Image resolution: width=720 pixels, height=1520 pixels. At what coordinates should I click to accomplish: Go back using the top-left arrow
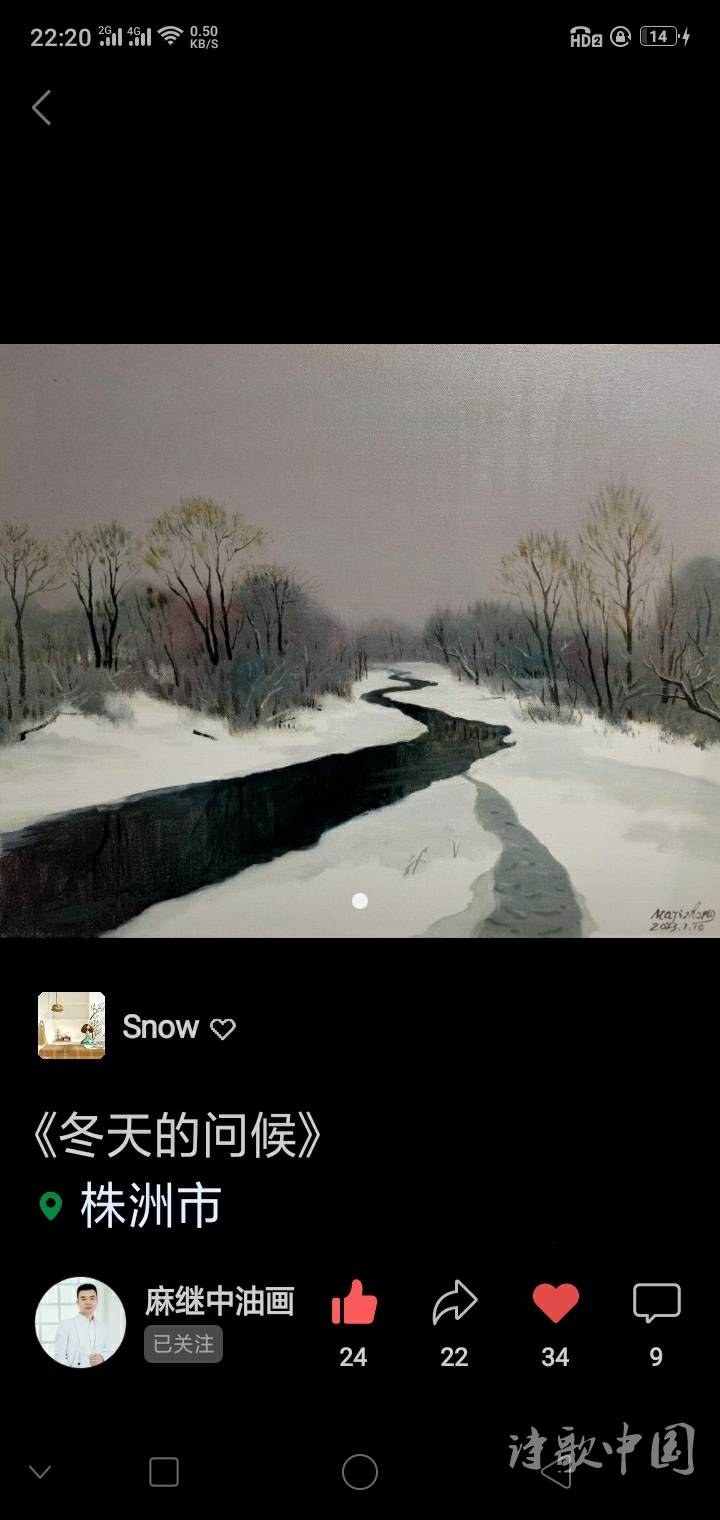[x=41, y=108]
